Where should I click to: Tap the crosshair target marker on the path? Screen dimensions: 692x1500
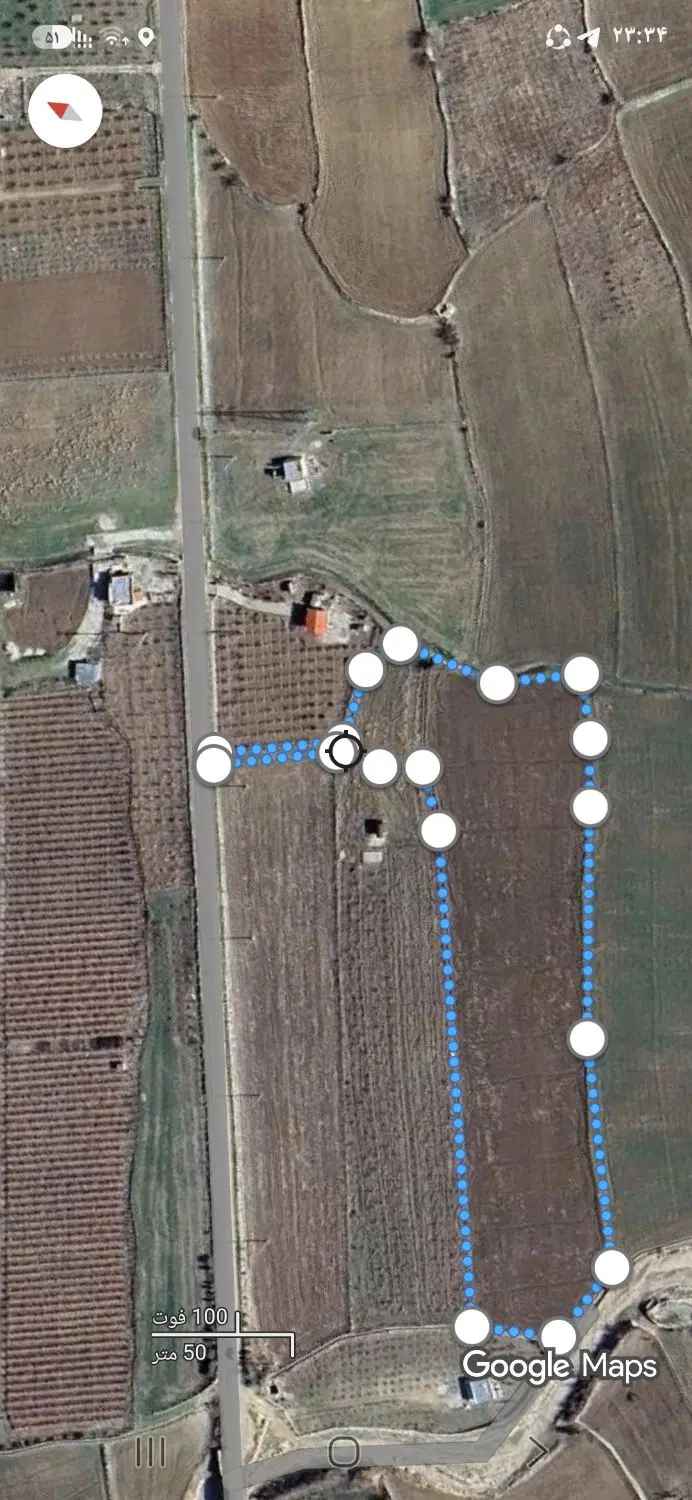(343, 750)
